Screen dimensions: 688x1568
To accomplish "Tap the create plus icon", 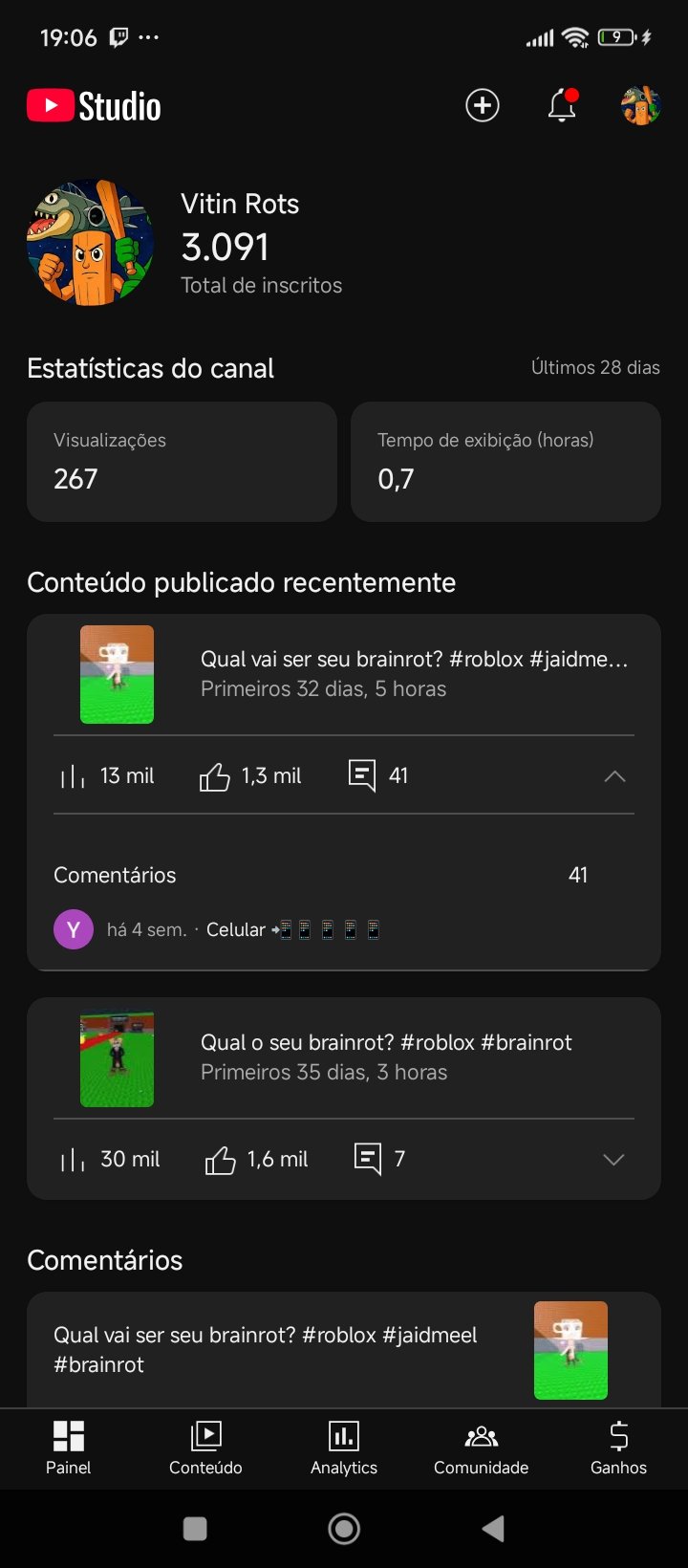I will click(482, 105).
